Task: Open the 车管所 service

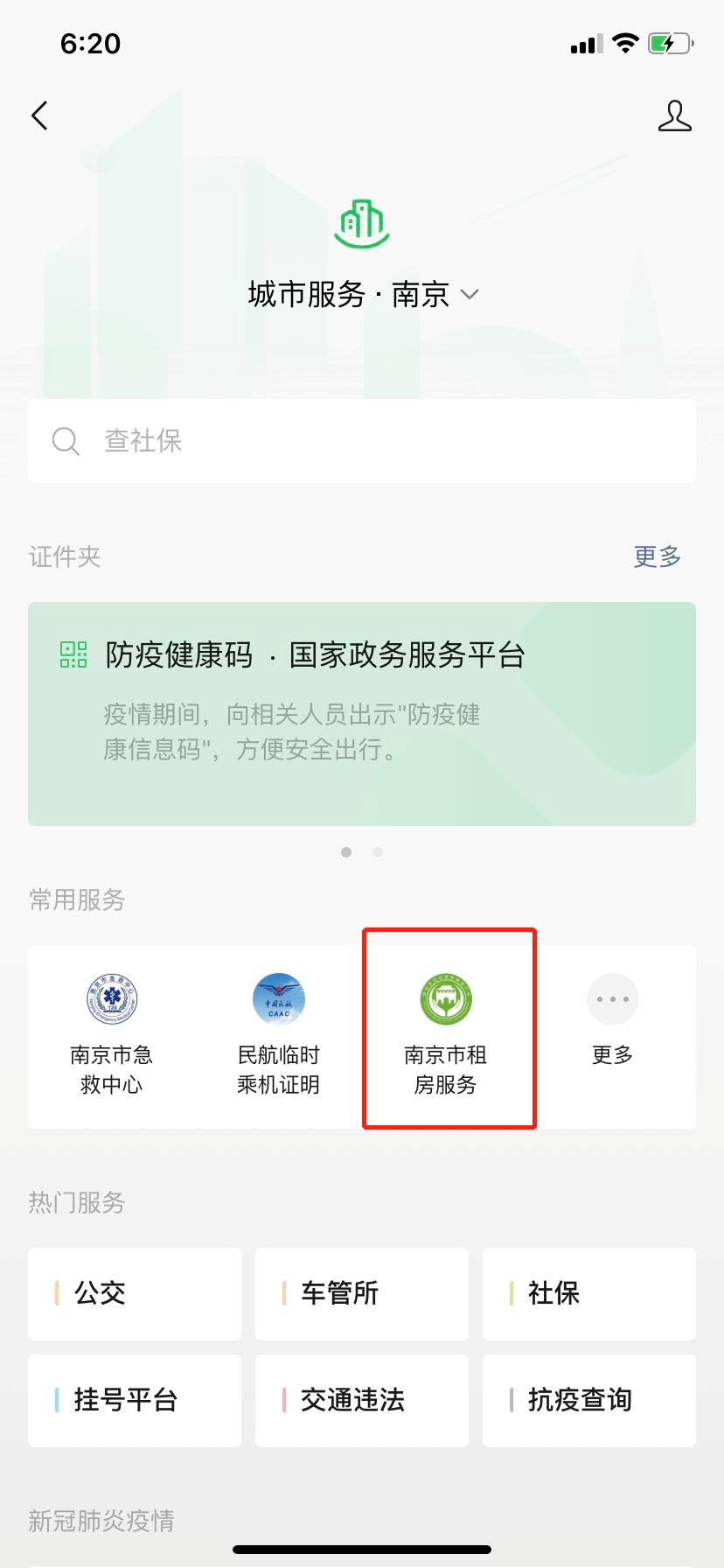Action: 362,1293
